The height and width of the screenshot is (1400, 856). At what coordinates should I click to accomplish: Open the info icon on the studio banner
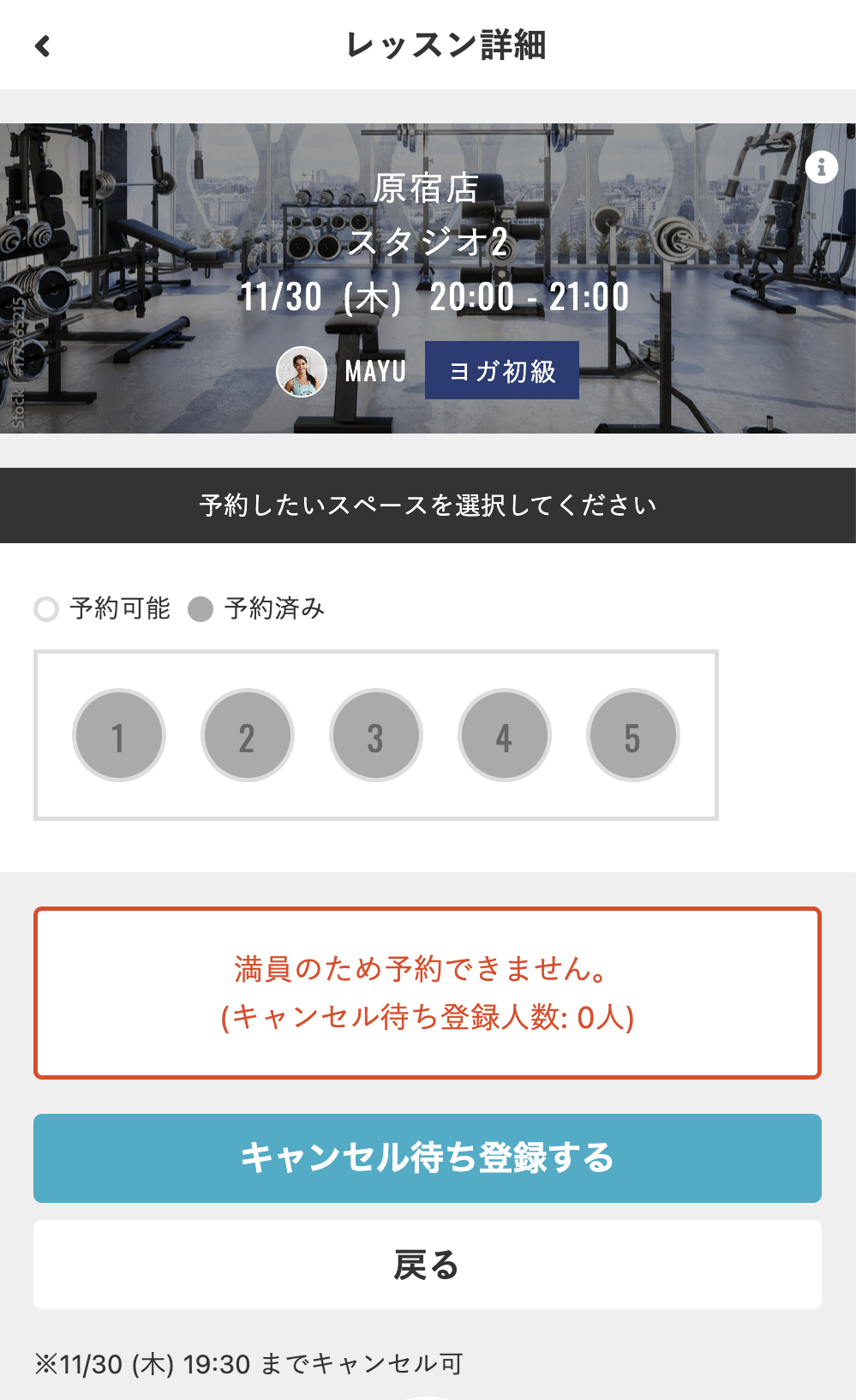pyautogui.click(x=821, y=166)
